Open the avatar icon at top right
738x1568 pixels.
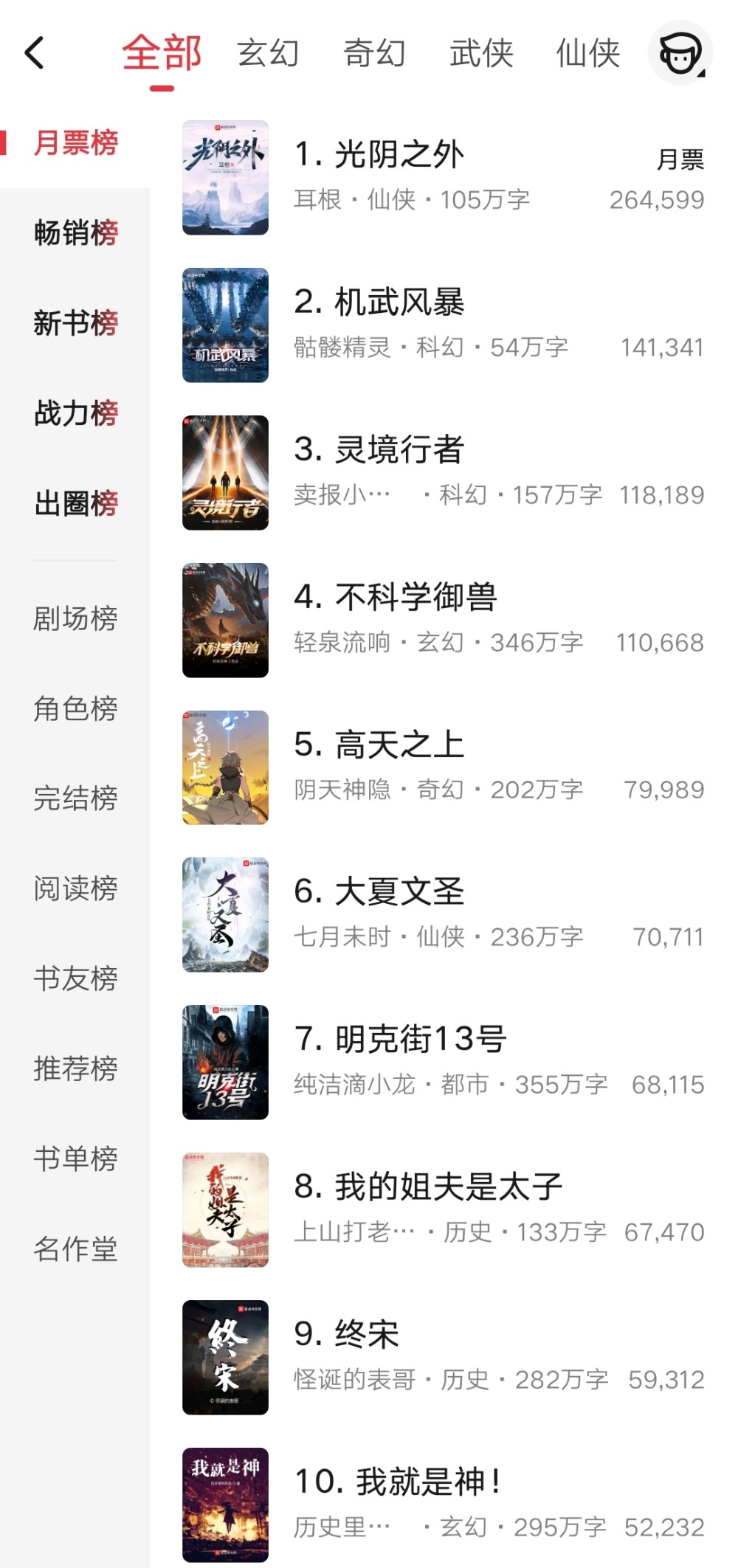(680, 53)
